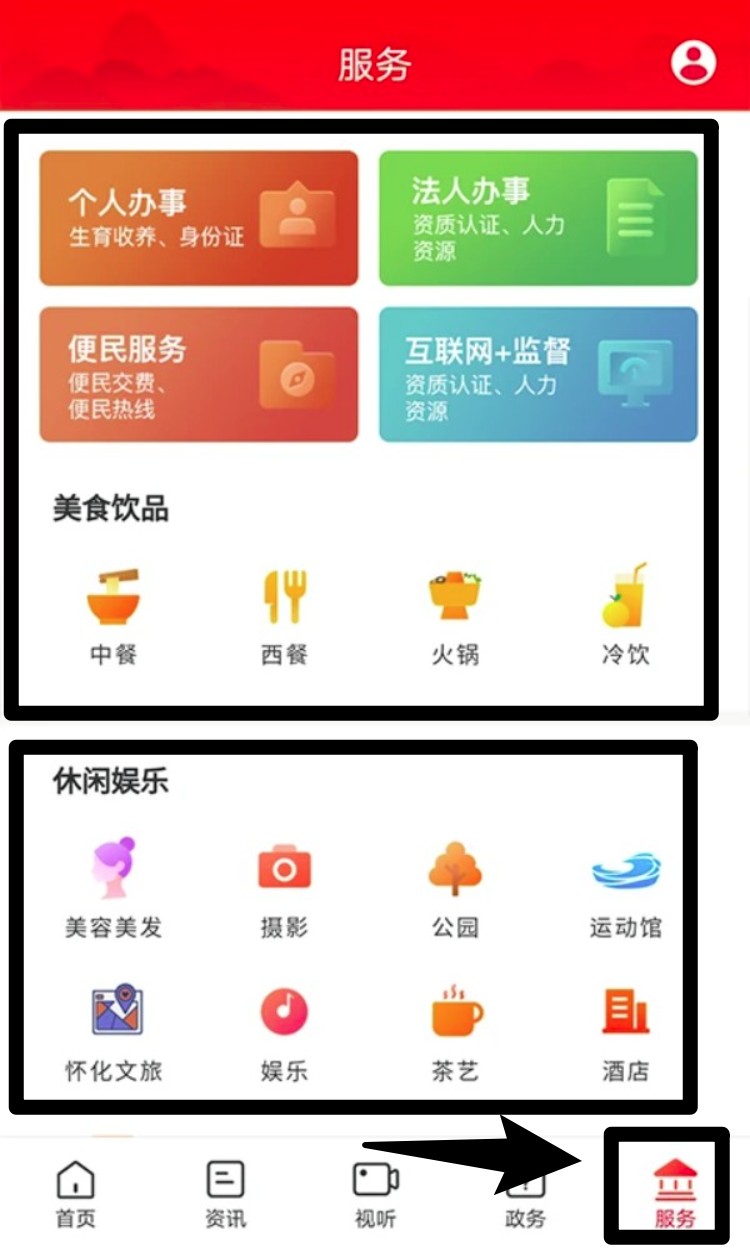Select the 中餐 food category
Screen dimensions: 750x1250
point(113,615)
